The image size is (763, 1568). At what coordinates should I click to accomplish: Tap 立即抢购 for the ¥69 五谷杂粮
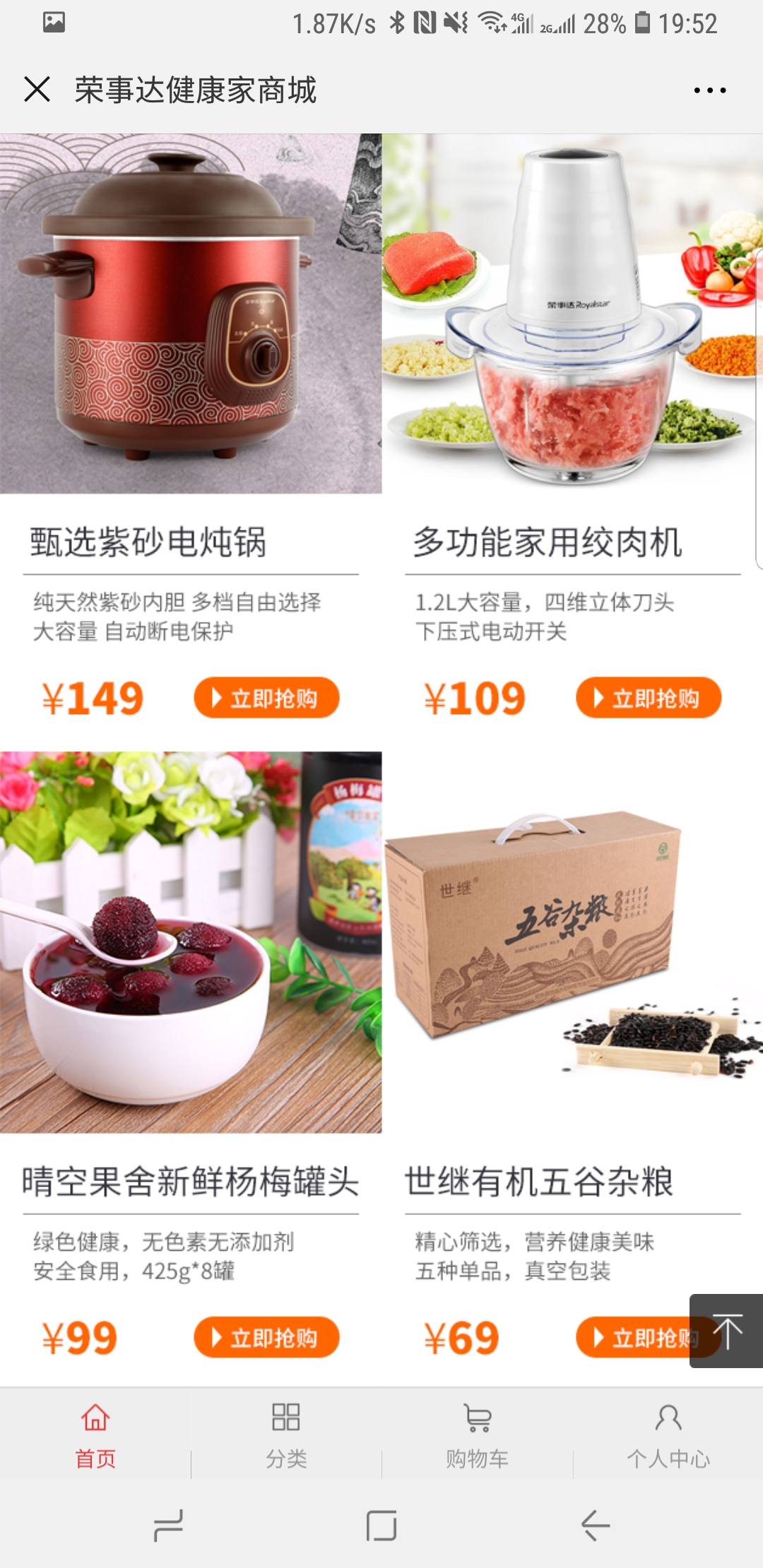pos(632,1337)
